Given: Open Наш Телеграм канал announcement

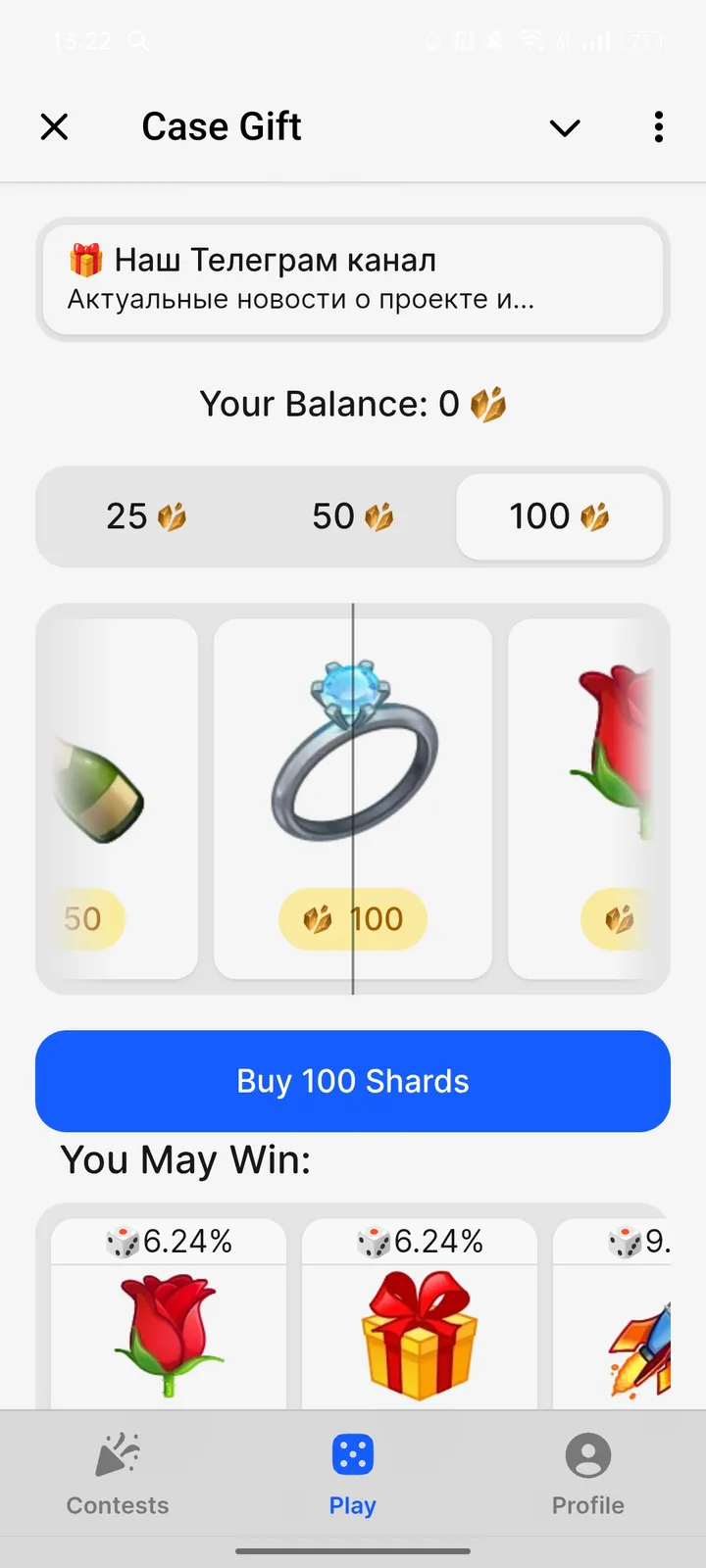Looking at the screenshot, I should pos(352,278).
